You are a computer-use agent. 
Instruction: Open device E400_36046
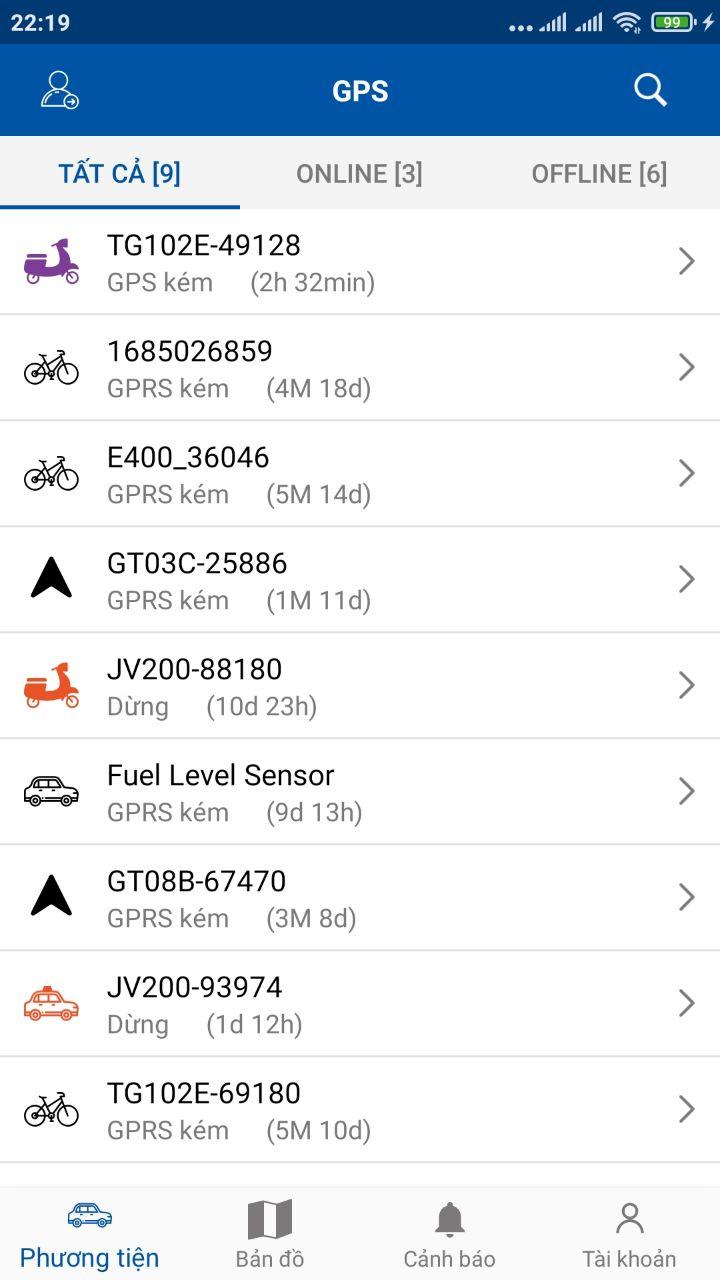[x=360, y=474]
